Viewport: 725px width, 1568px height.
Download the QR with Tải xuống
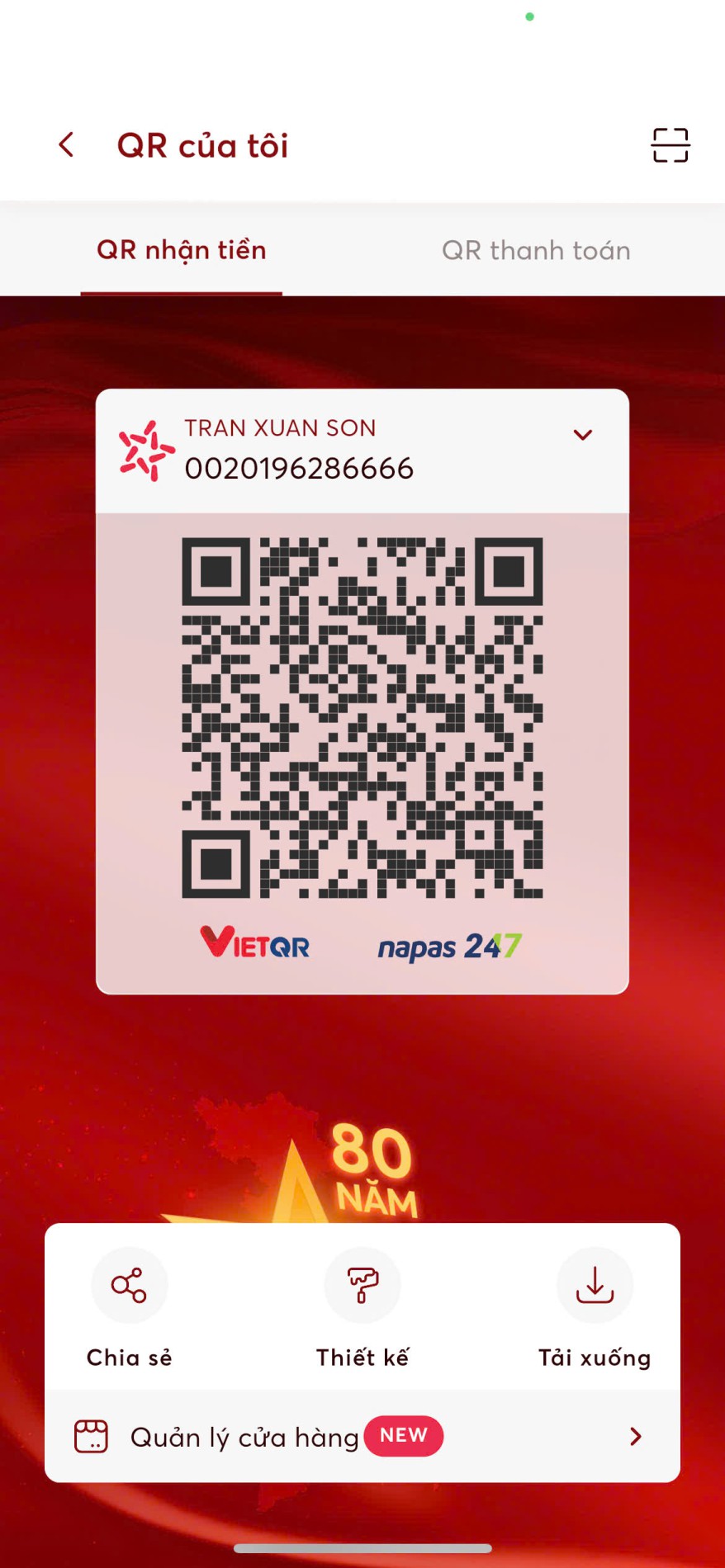pyautogui.click(x=595, y=1286)
